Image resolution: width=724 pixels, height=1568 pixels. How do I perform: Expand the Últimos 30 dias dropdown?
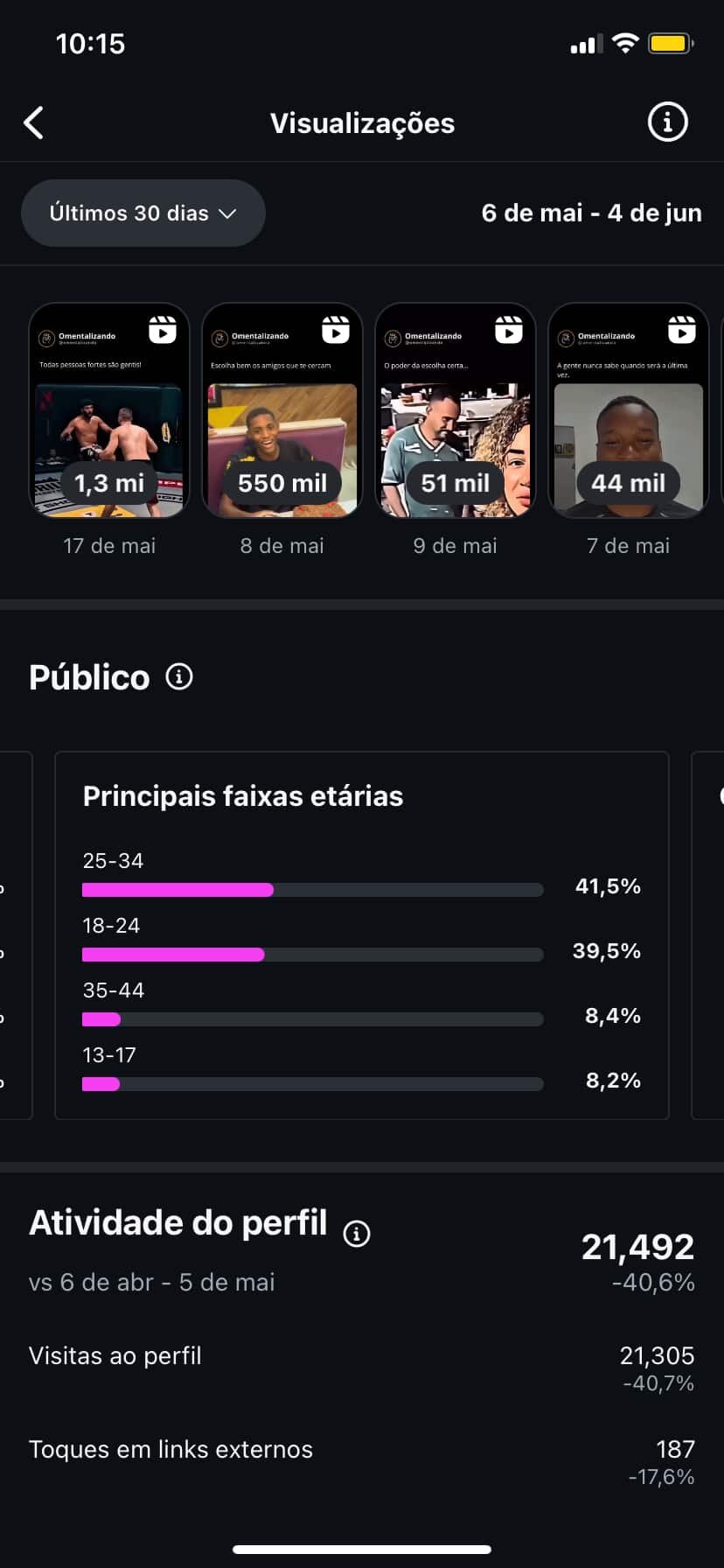[143, 213]
